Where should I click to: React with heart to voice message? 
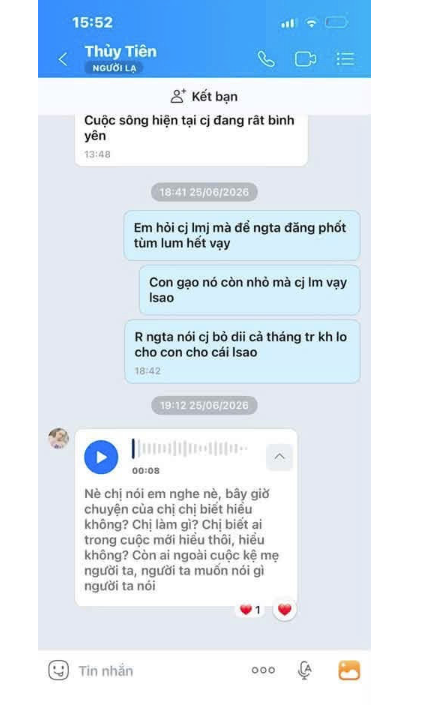point(284,610)
